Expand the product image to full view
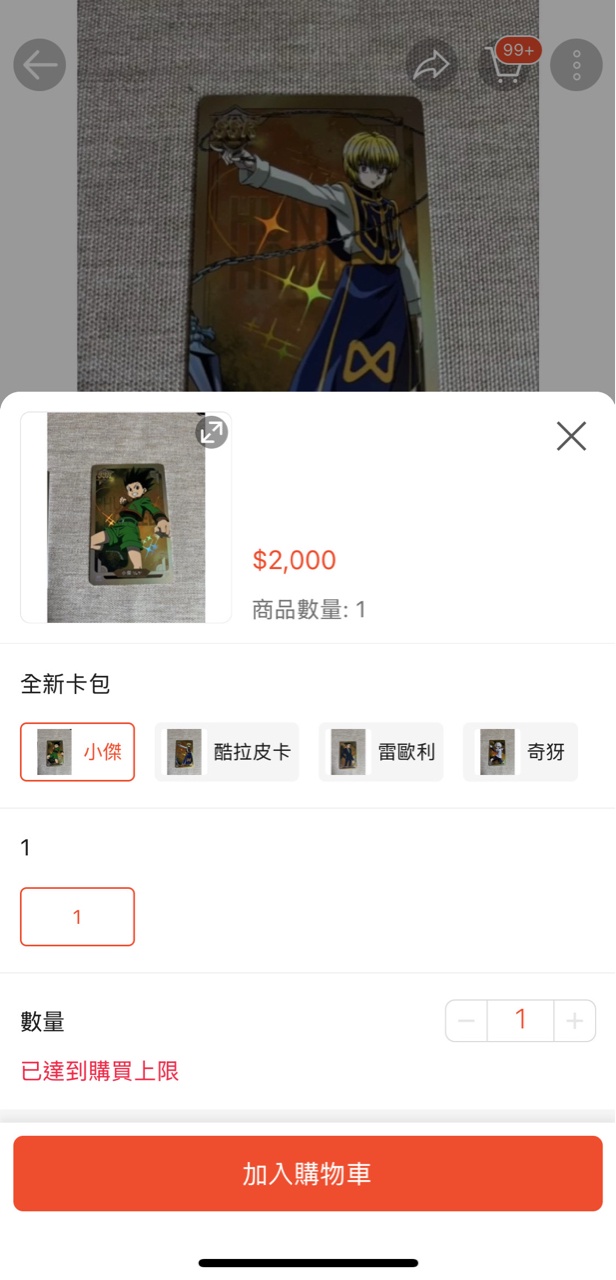The height and width of the screenshot is (1280, 616). click(x=212, y=432)
